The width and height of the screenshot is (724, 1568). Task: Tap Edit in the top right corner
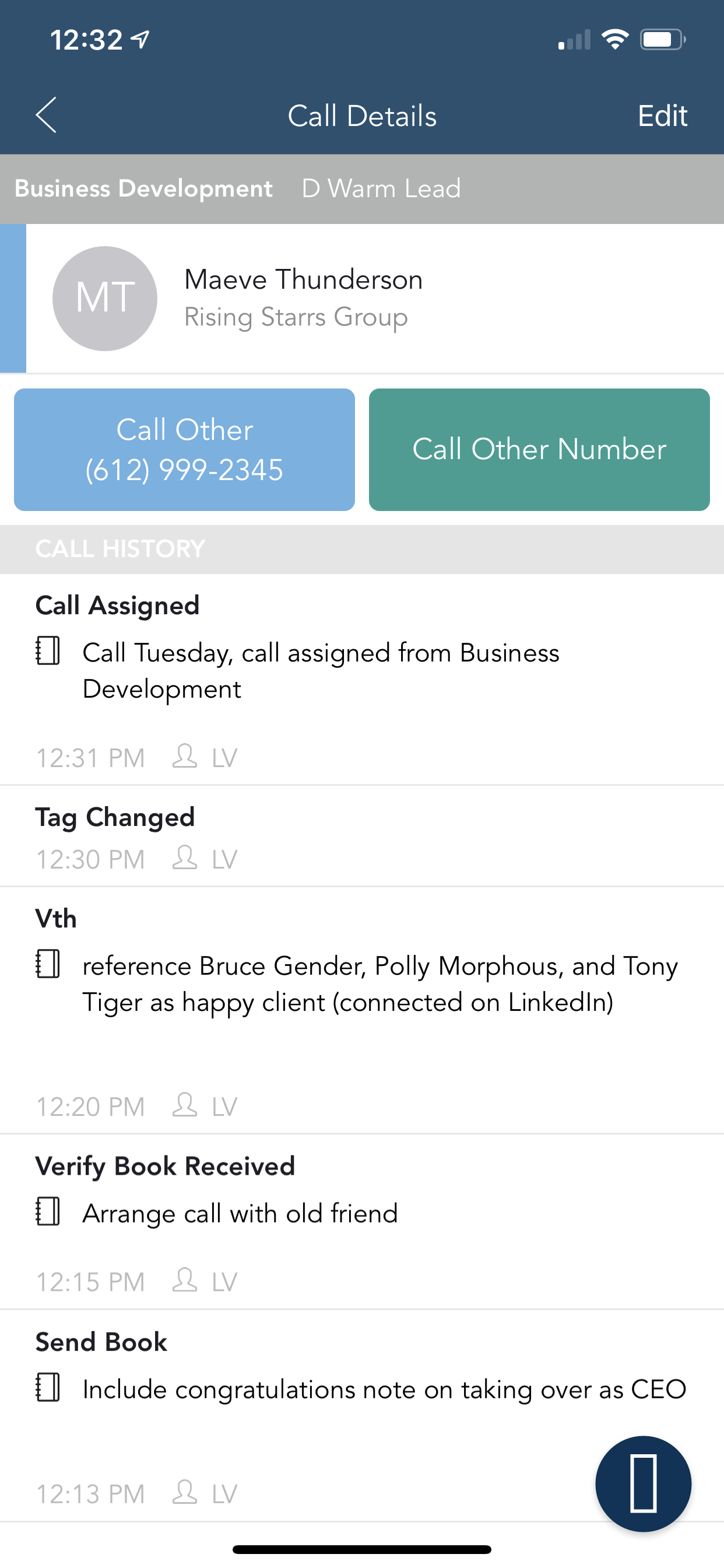point(663,115)
